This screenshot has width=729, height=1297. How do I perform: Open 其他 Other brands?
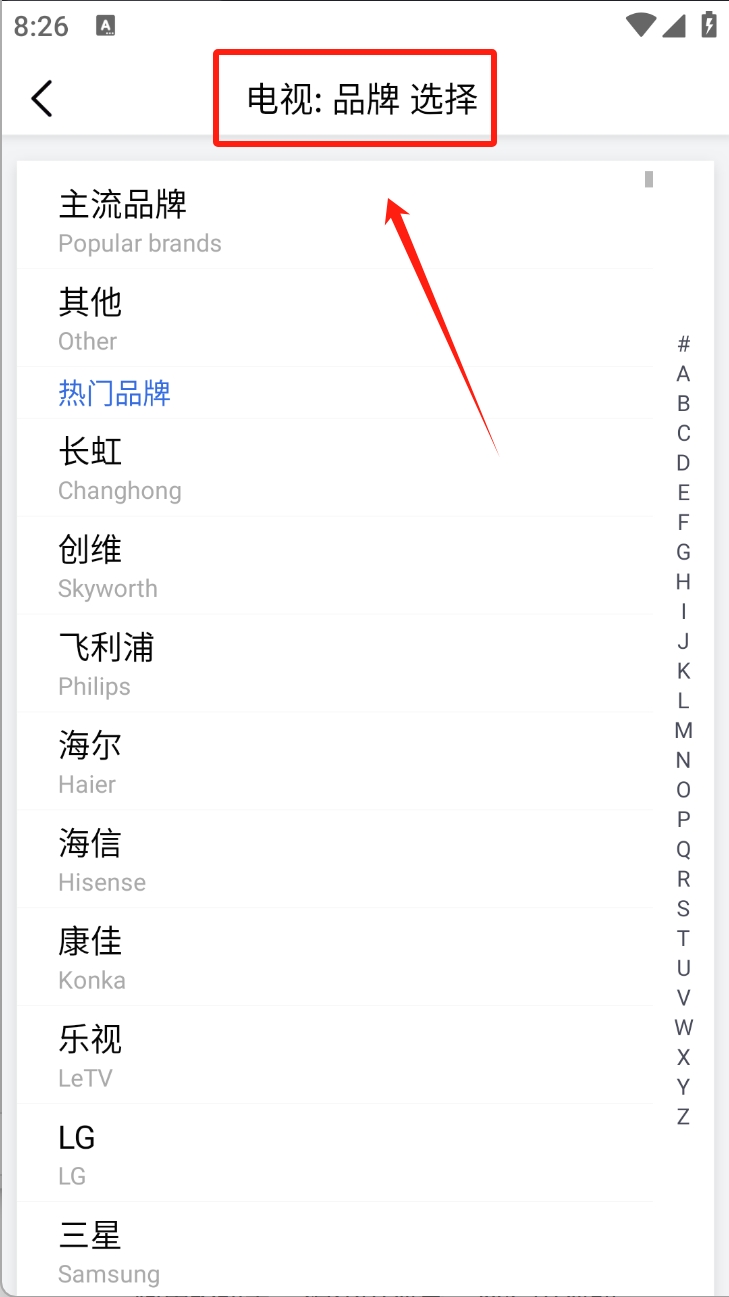[x=336, y=318]
